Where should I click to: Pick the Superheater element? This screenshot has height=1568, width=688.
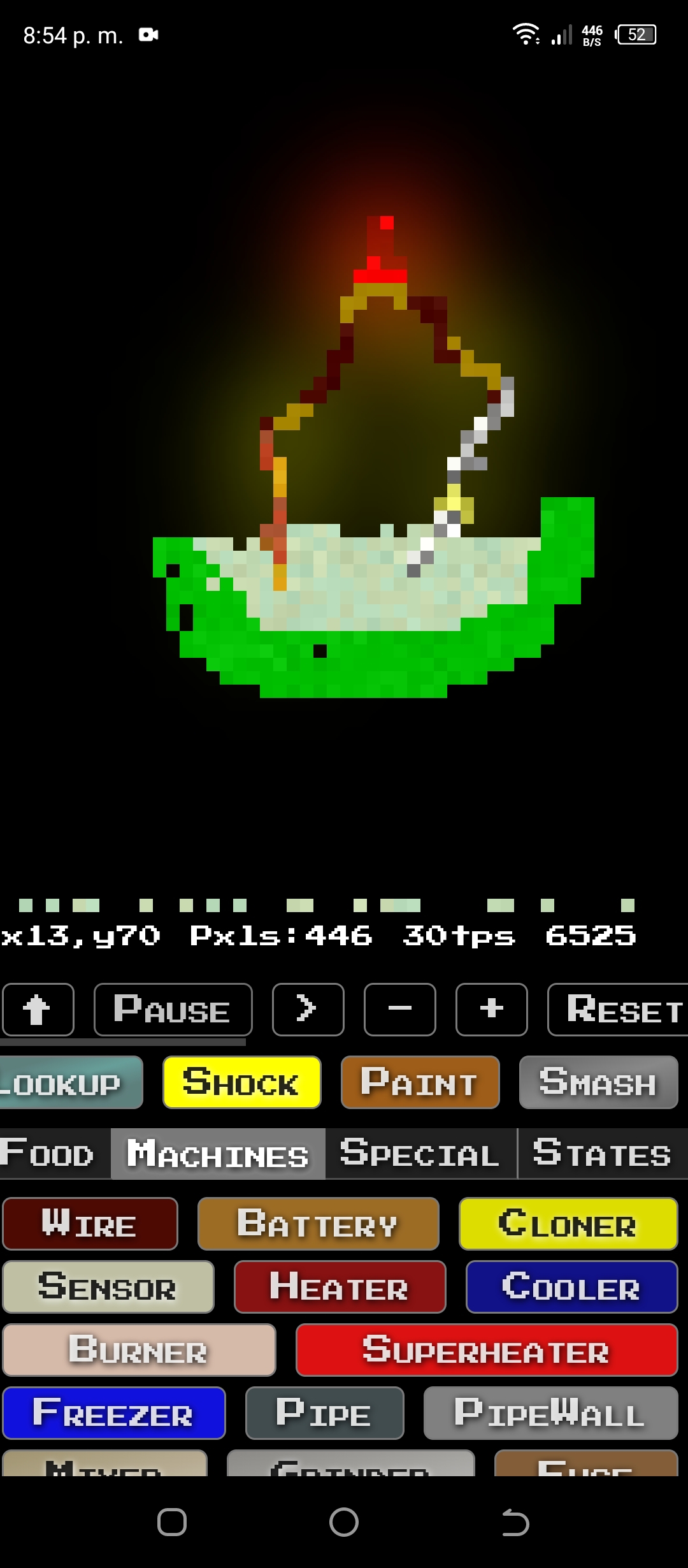coord(485,1350)
